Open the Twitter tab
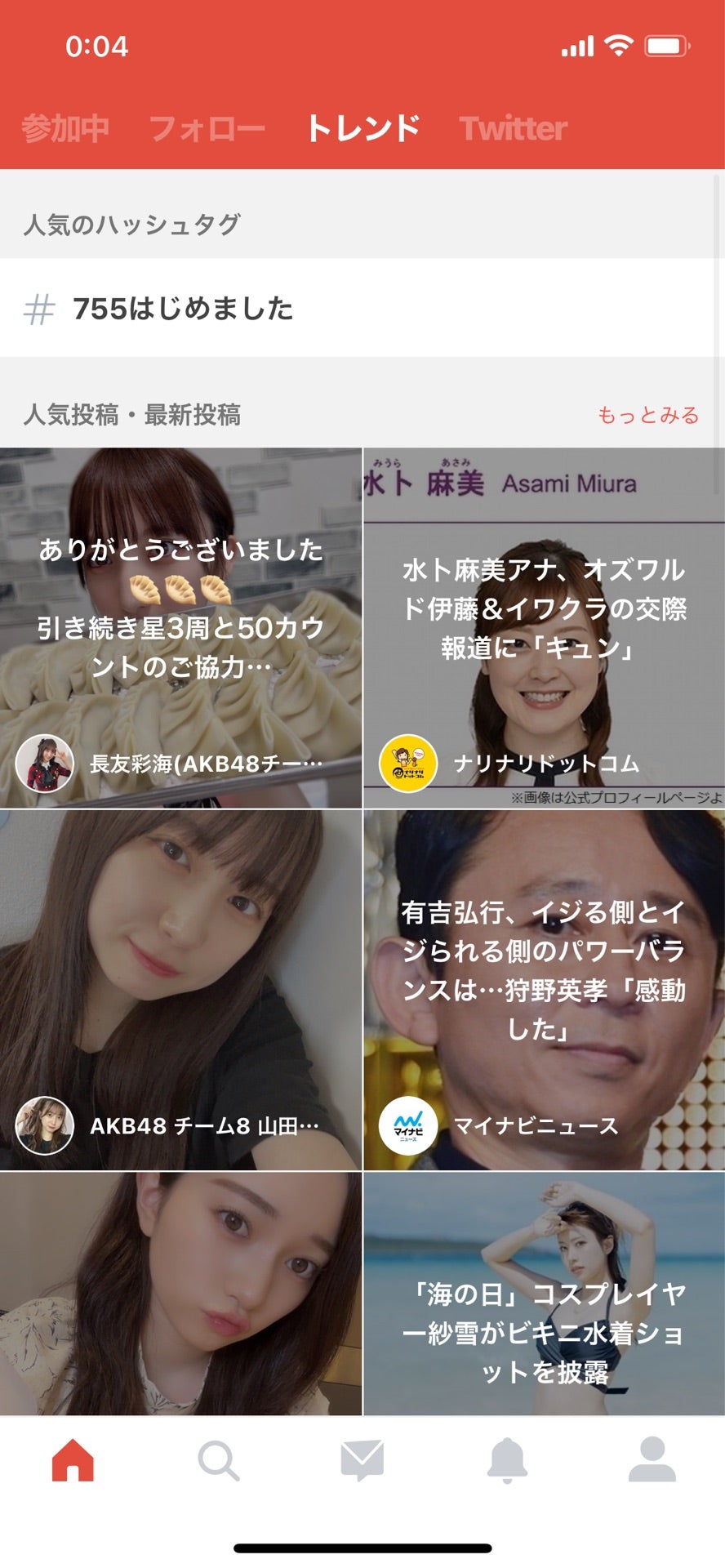 pos(513,128)
